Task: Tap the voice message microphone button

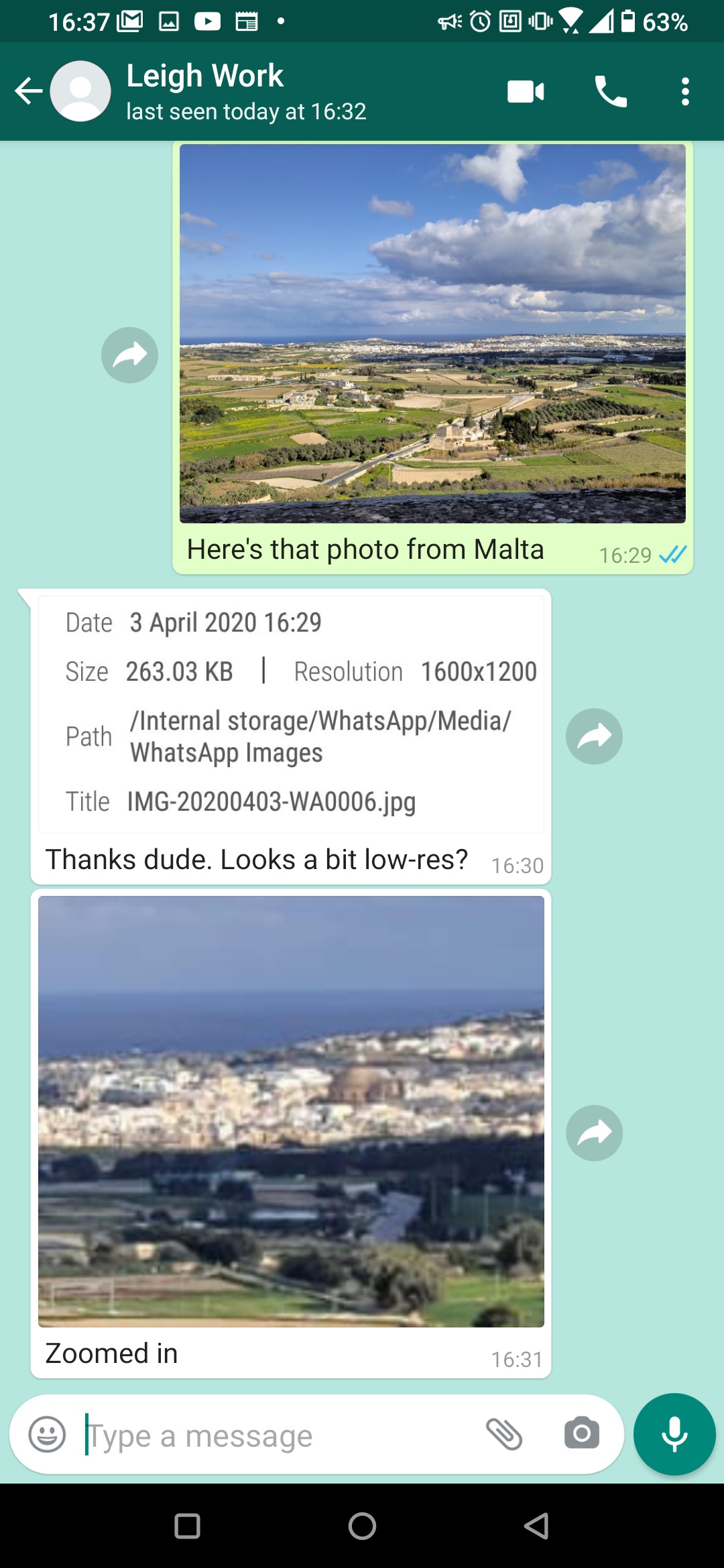Action: [674, 1434]
